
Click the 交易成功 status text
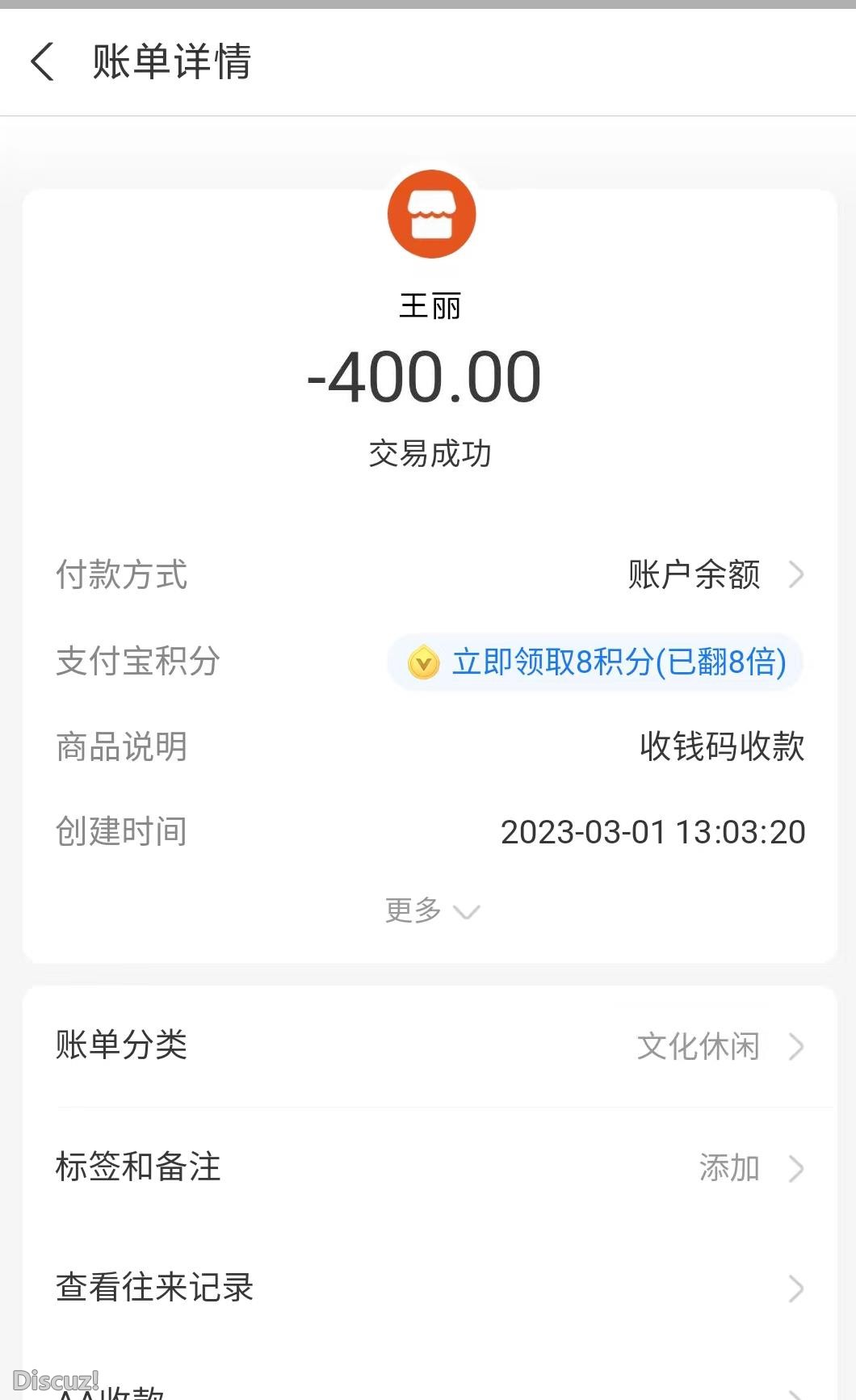click(x=432, y=453)
